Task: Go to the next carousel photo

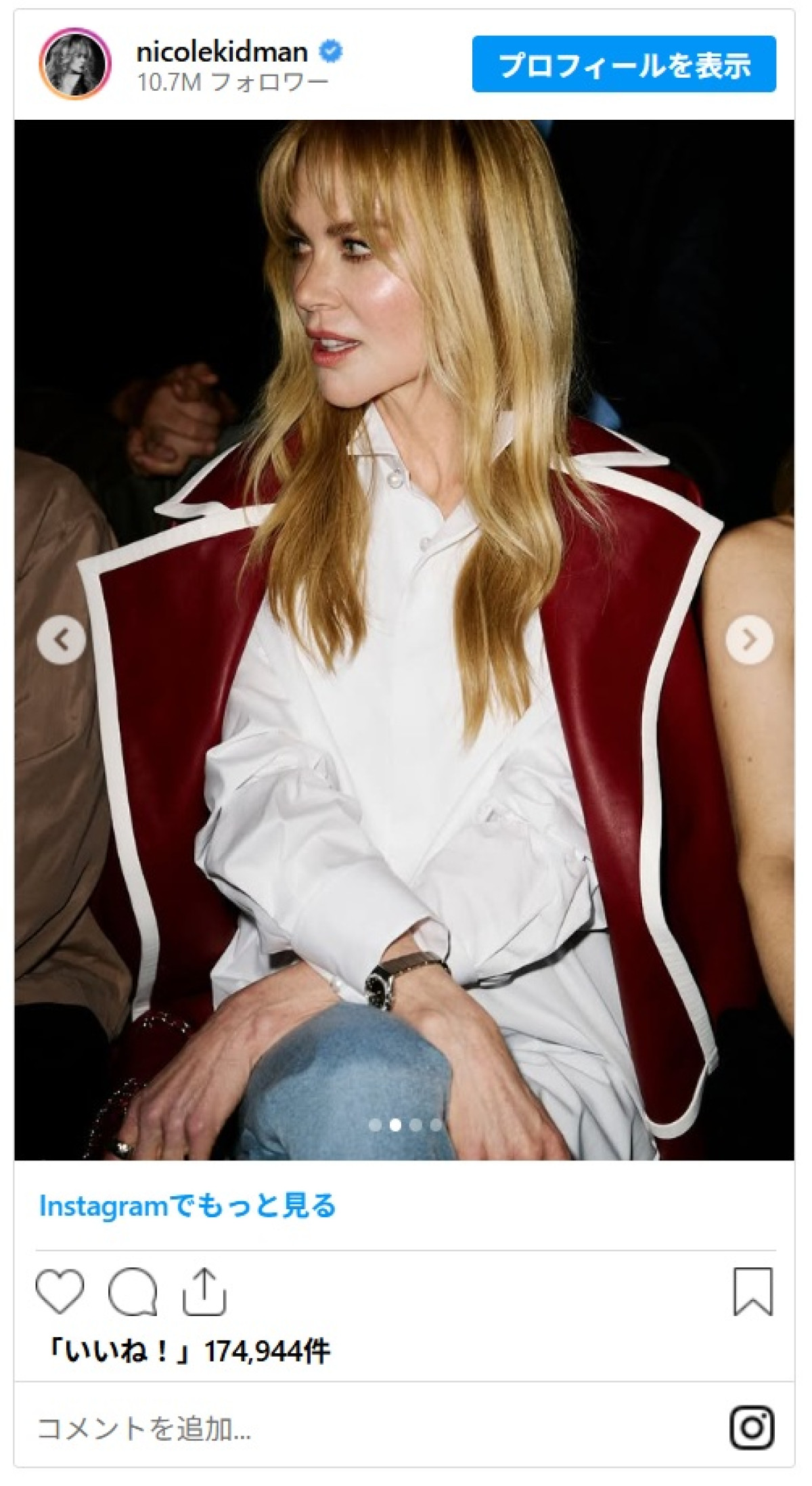Action: [749, 639]
